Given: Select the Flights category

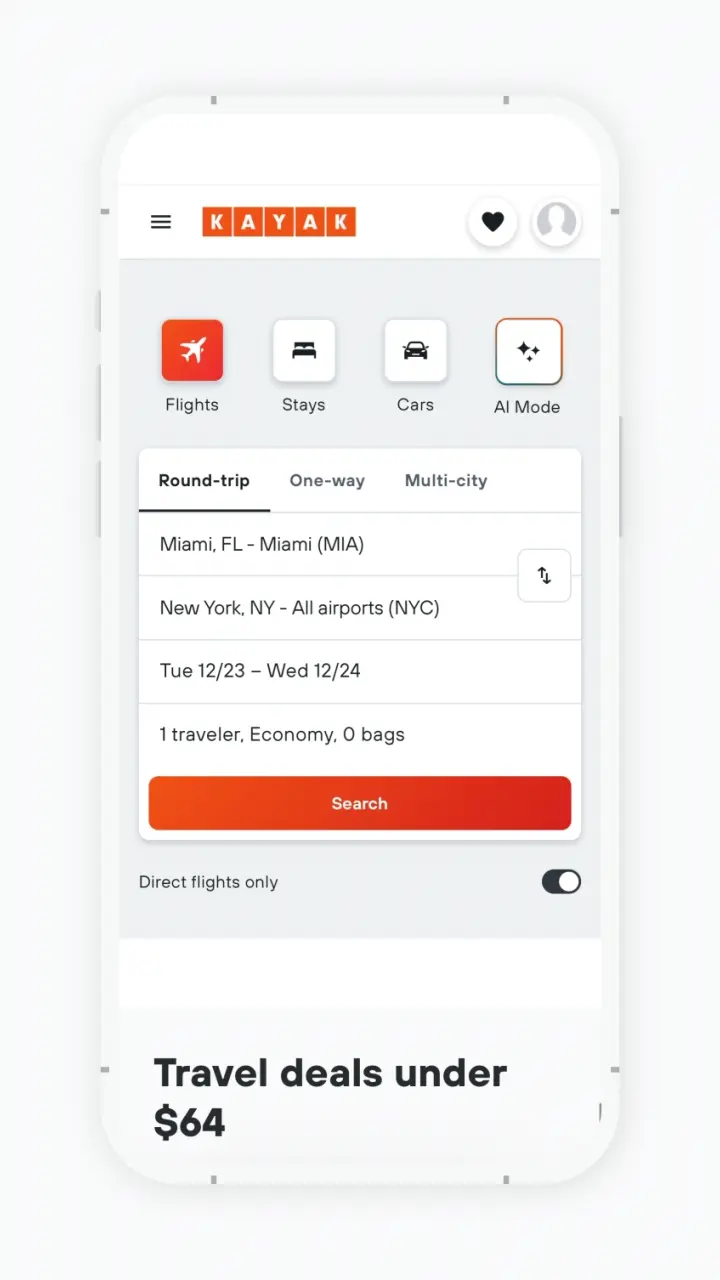Looking at the screenshot, I should (x=192, y=351).
